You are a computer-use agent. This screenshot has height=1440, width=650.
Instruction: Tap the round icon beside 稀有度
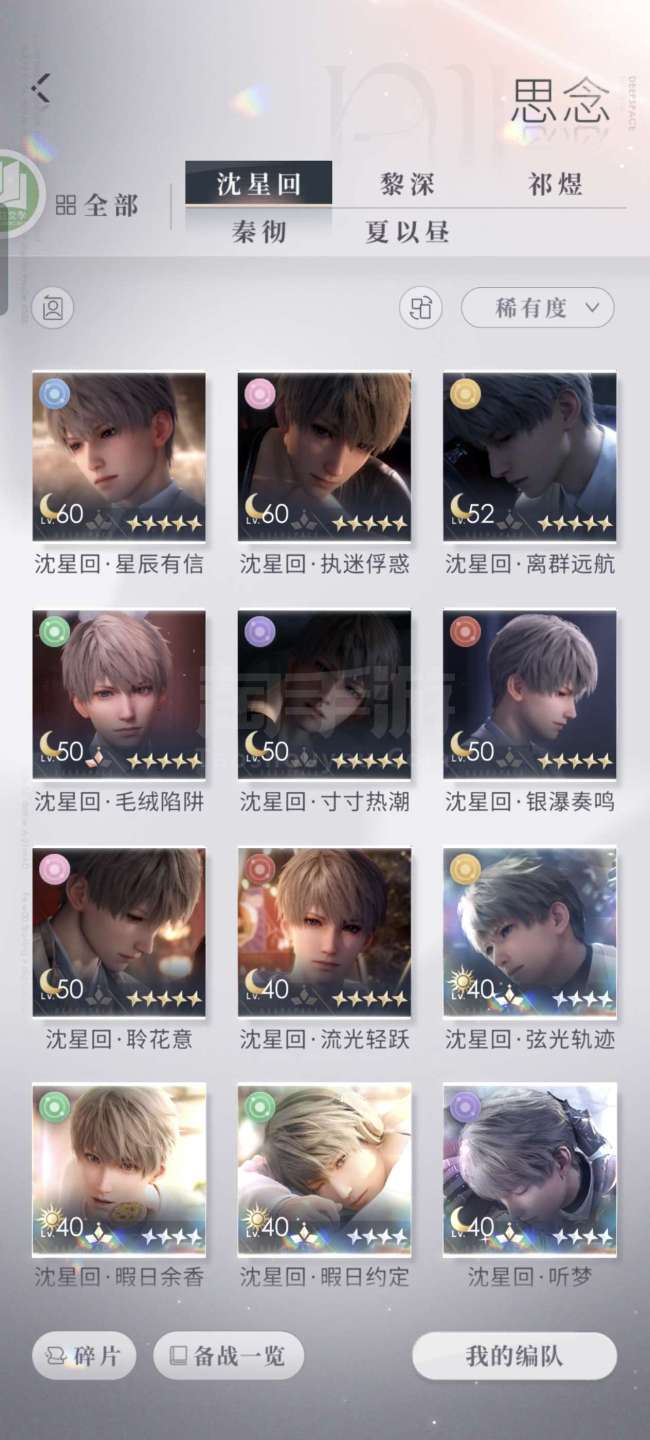pyautogui.click(x=421, y=307)
